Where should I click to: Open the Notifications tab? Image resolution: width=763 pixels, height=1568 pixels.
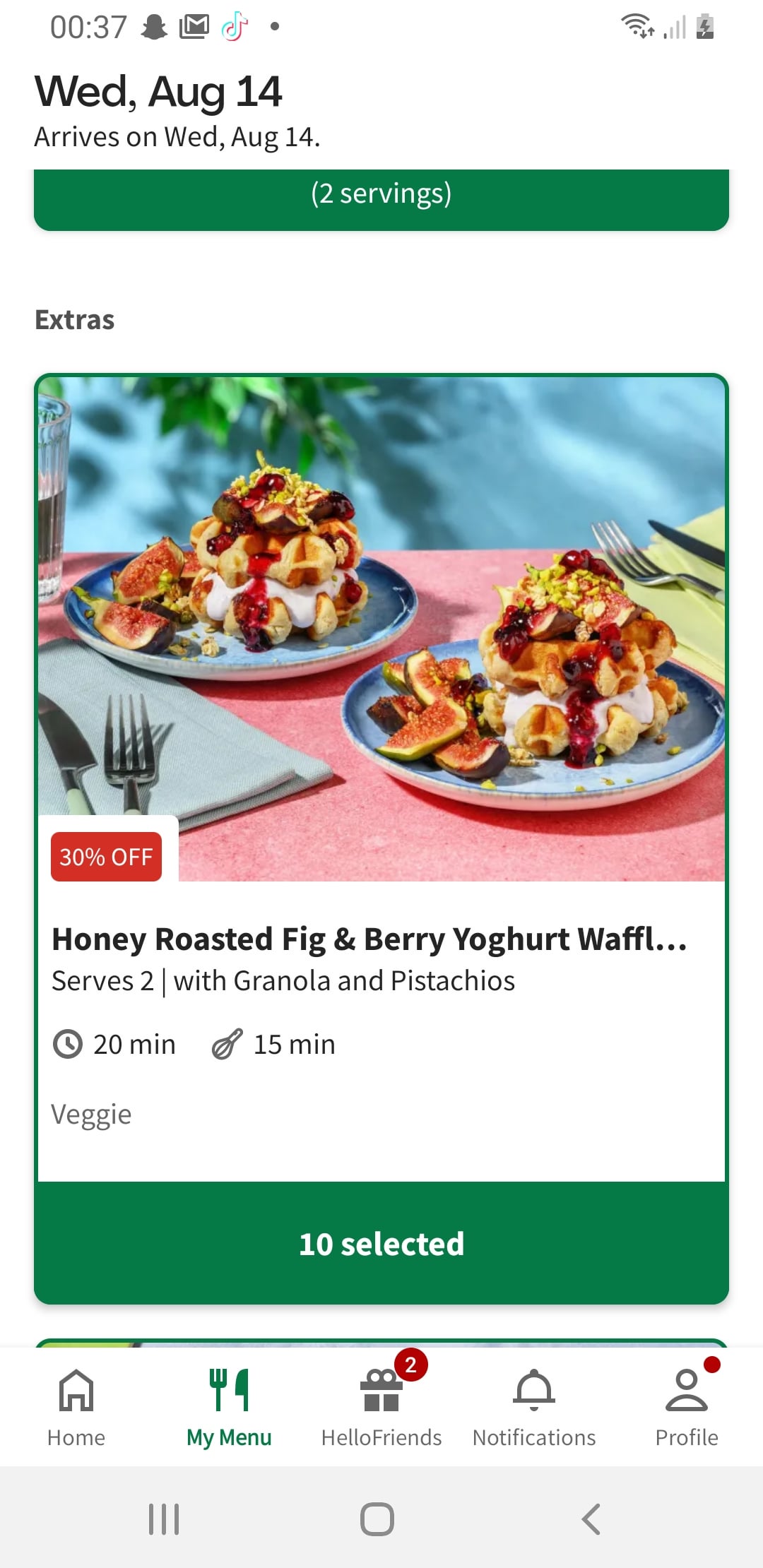534,1407
